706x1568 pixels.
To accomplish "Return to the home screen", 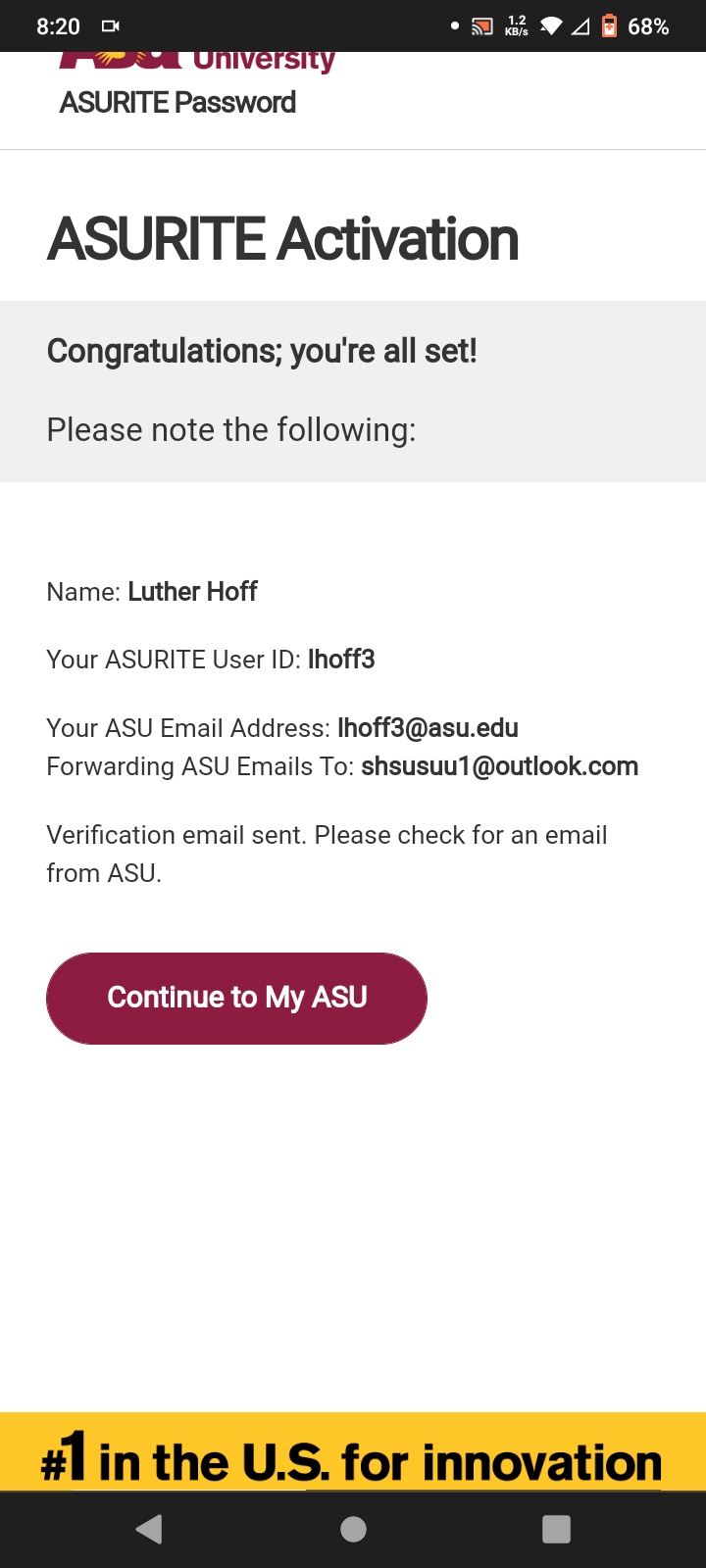I will 353,1529.
